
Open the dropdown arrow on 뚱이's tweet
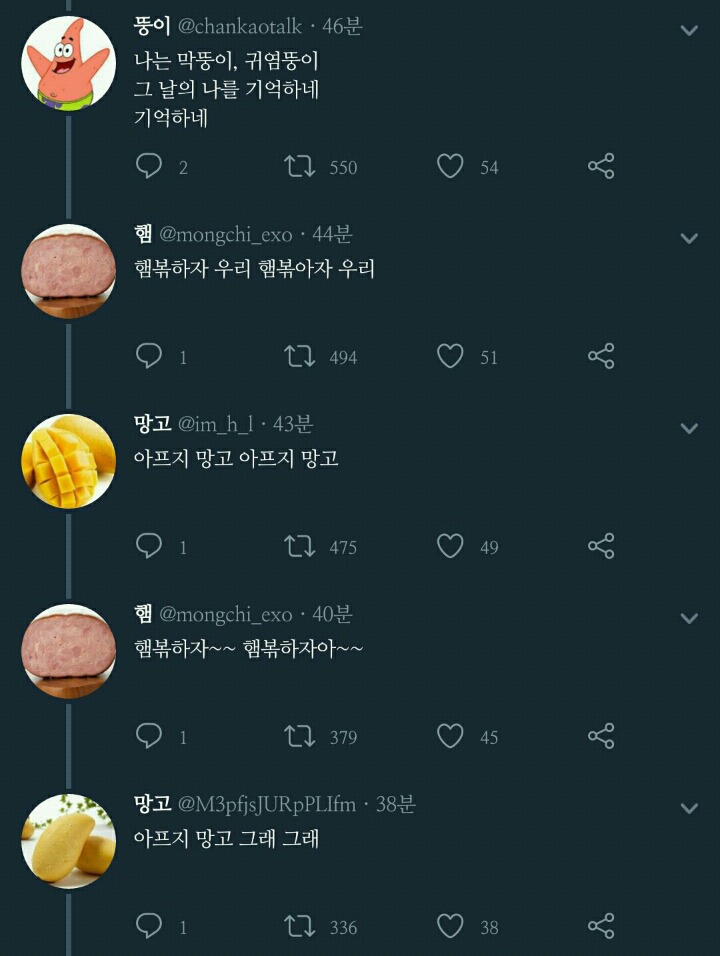(689, 31)
